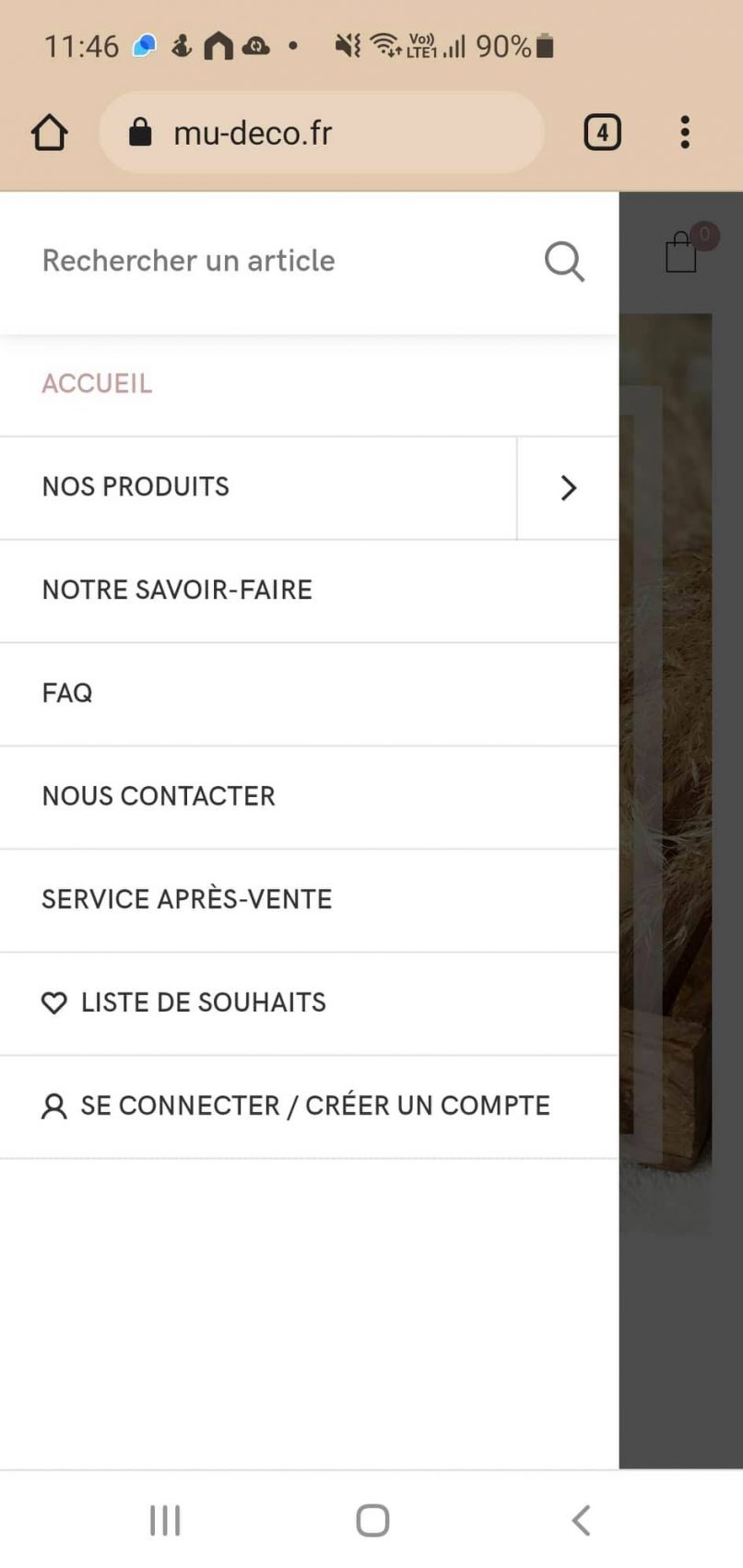The image size is (743, 1568).
Task: Open Notre Savoir-Faire page
Action: (x=177, y=590)
